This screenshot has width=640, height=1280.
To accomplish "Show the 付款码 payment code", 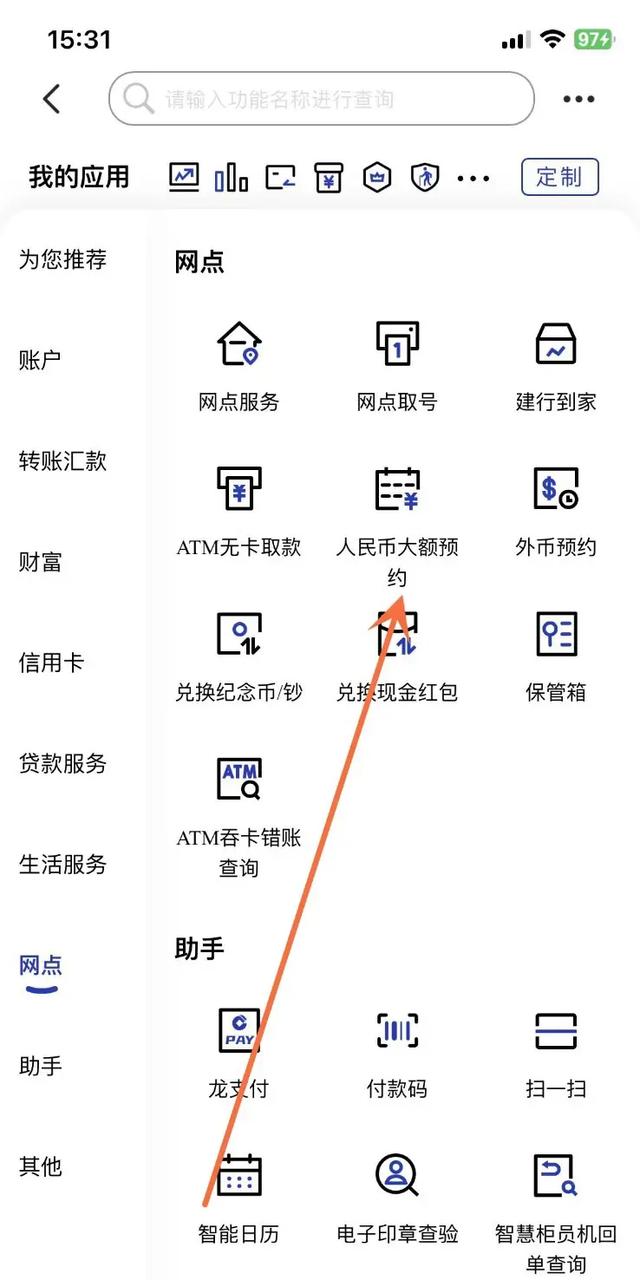I will tap(397, 1050).
